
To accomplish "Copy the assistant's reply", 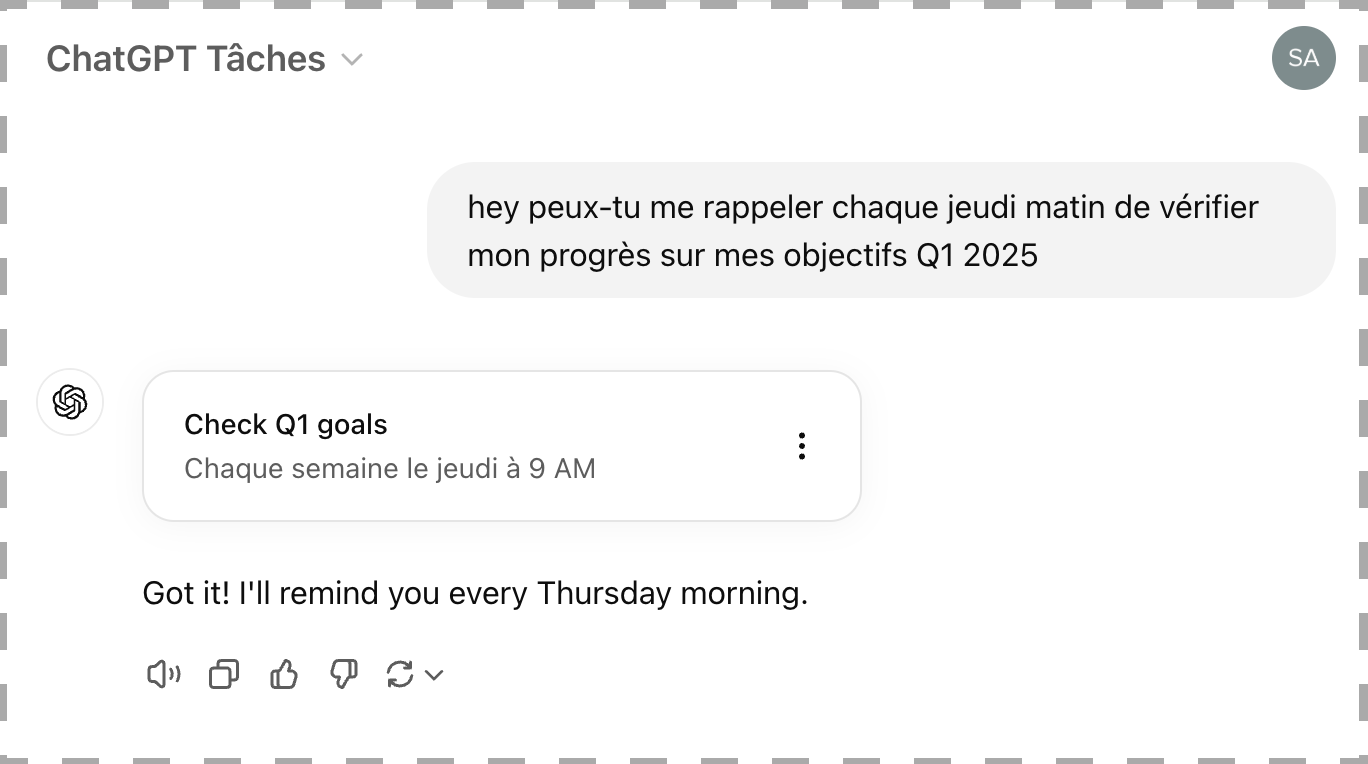I will tap(223, 675).
